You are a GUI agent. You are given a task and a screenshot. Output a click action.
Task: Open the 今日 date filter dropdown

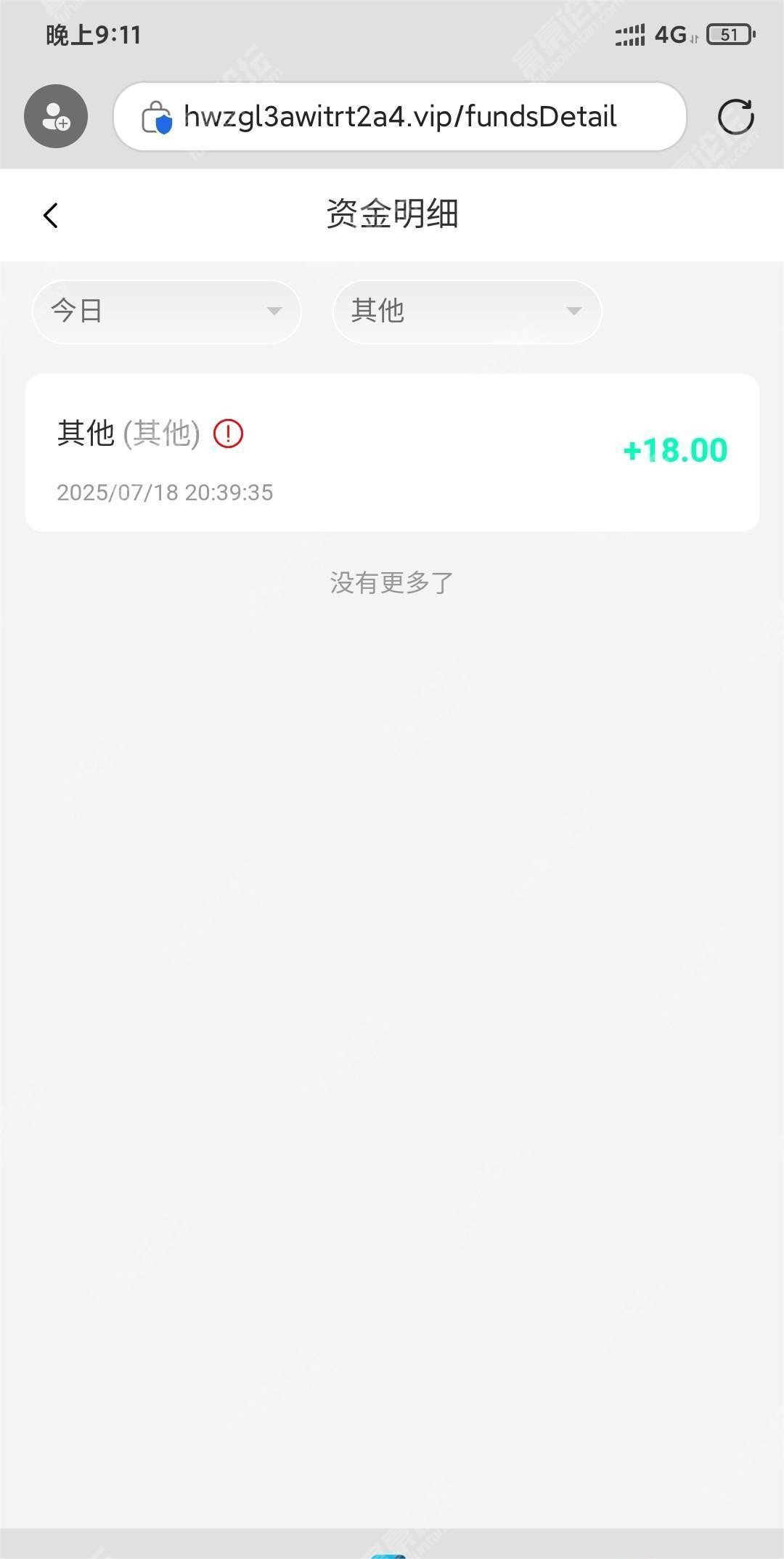pyautogui.click(x=167, y=312)
